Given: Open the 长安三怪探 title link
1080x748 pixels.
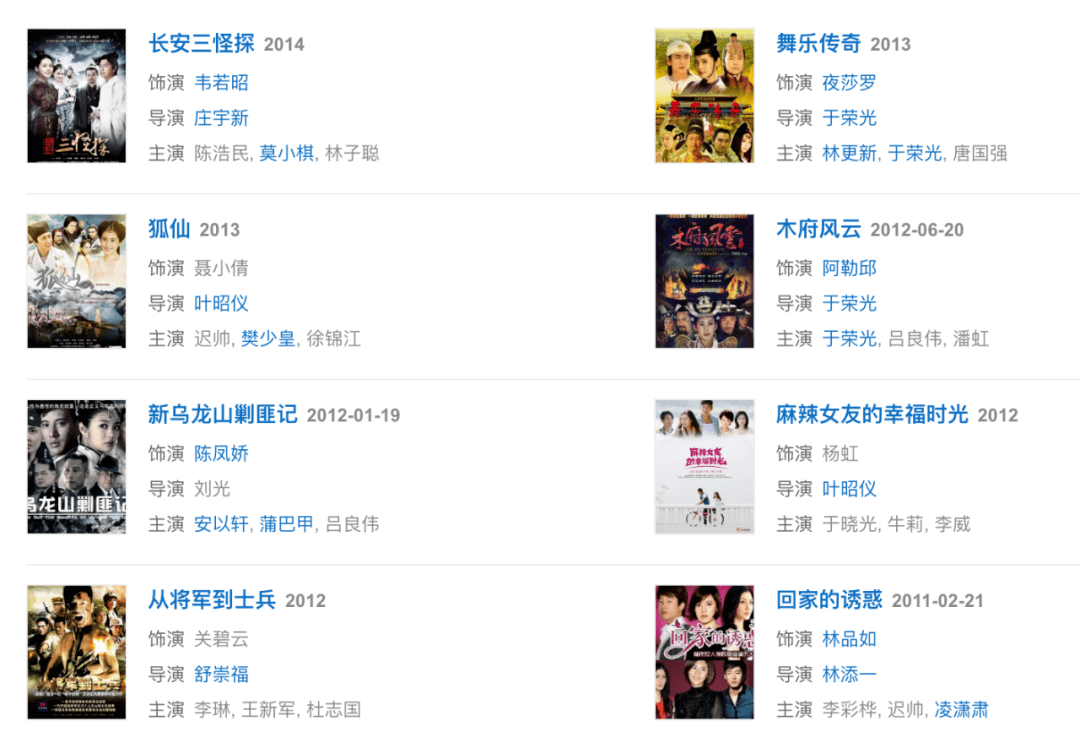Looking at the screenshot, I should click(x=201, y=43).
